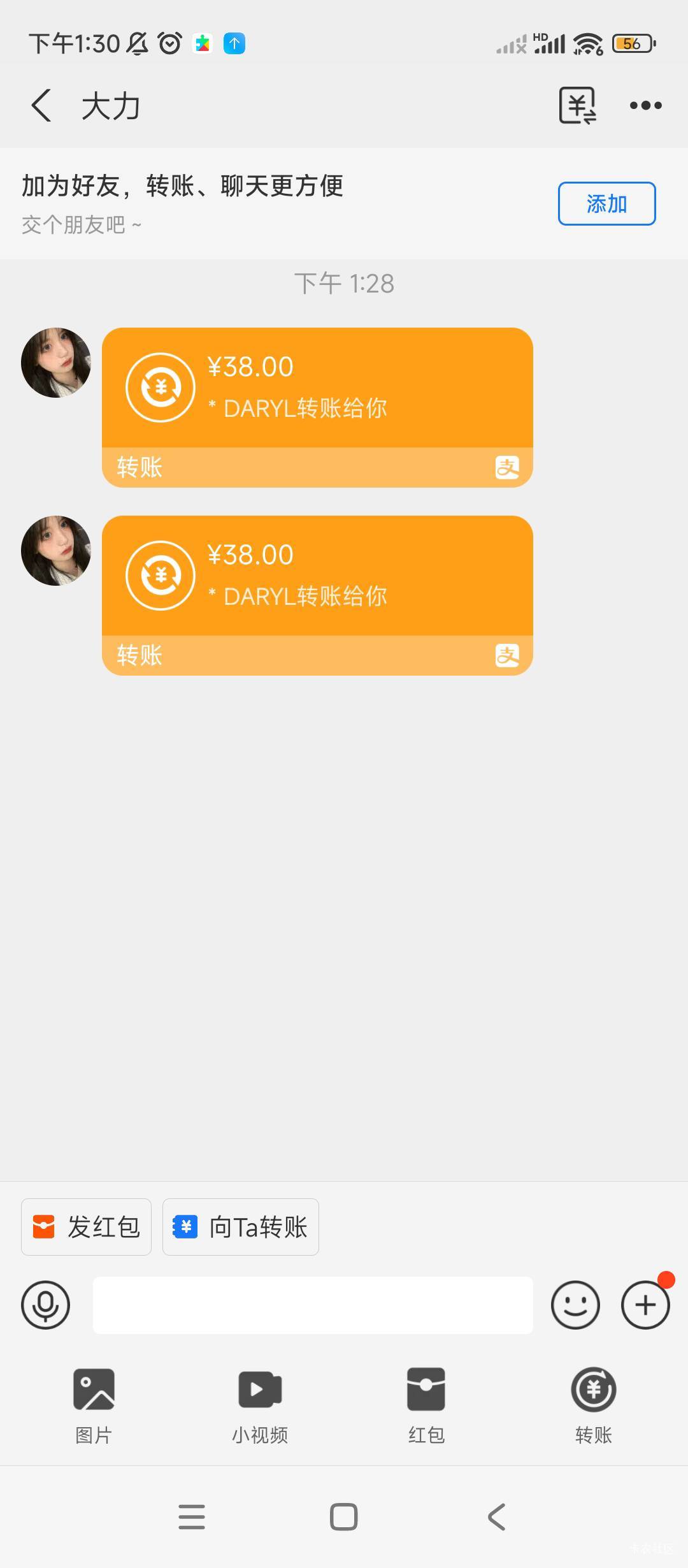The width and height of the screenshot is (688, 1568).
Task: Switch to voice input microphone
Action: coord(45,1305)
